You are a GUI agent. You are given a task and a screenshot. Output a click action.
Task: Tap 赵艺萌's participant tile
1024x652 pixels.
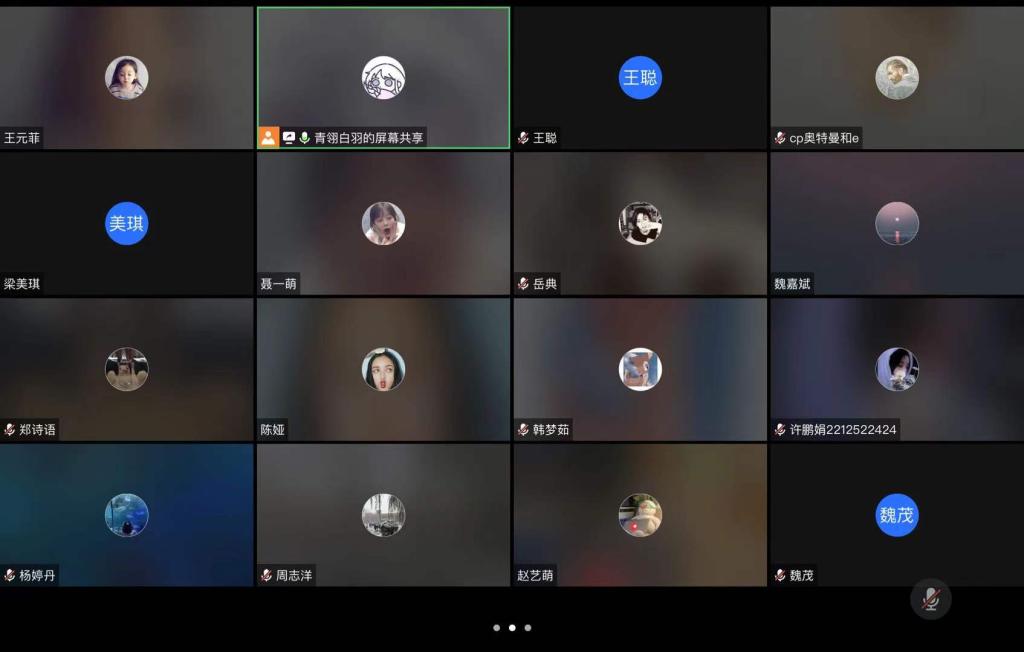(x=640, y=515)
